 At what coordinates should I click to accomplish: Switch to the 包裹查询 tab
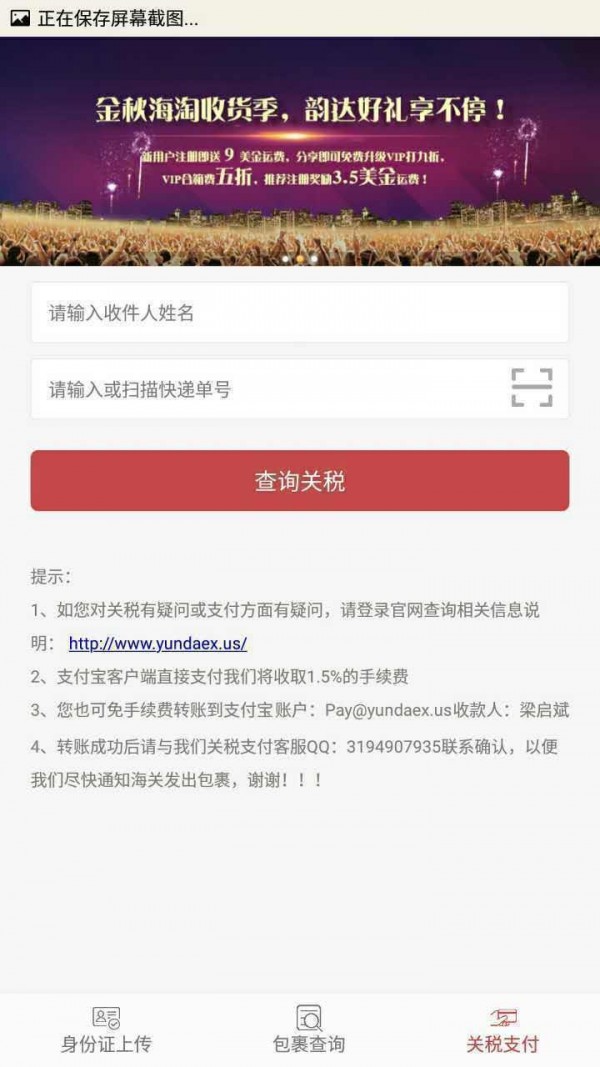pos(309,1030)
